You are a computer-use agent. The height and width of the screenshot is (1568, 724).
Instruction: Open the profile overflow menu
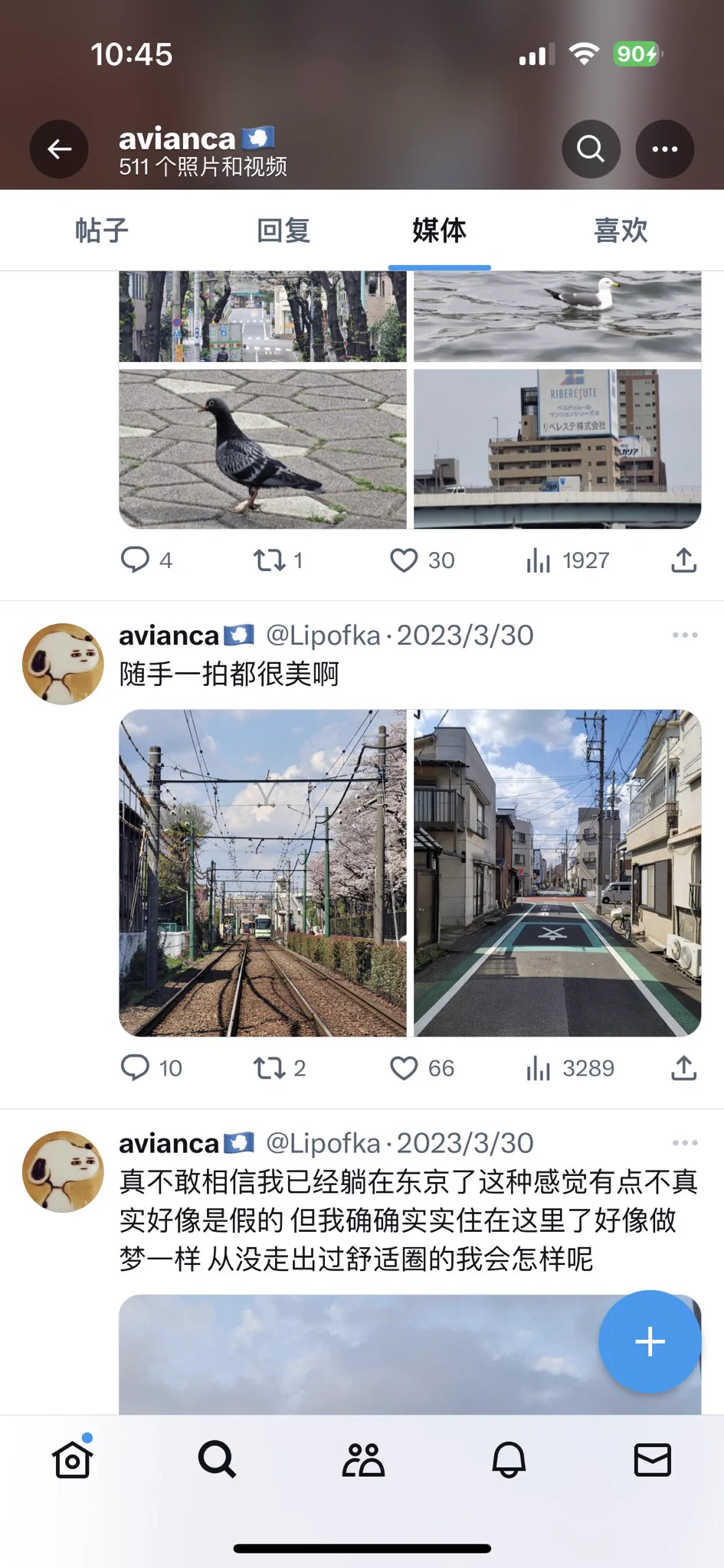664,149
